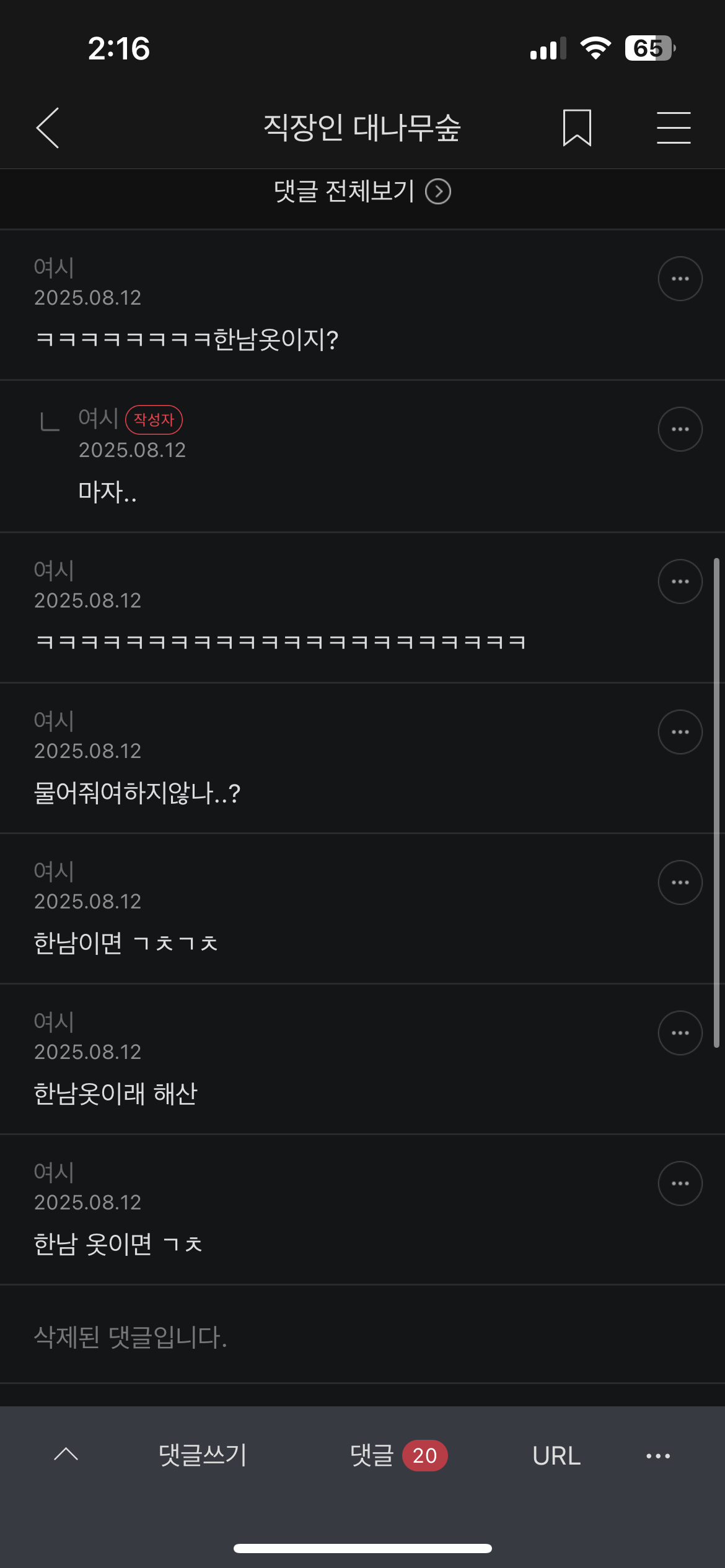
Task: Tap 댓글쓰기 to write a comment
Action: 203,1455
